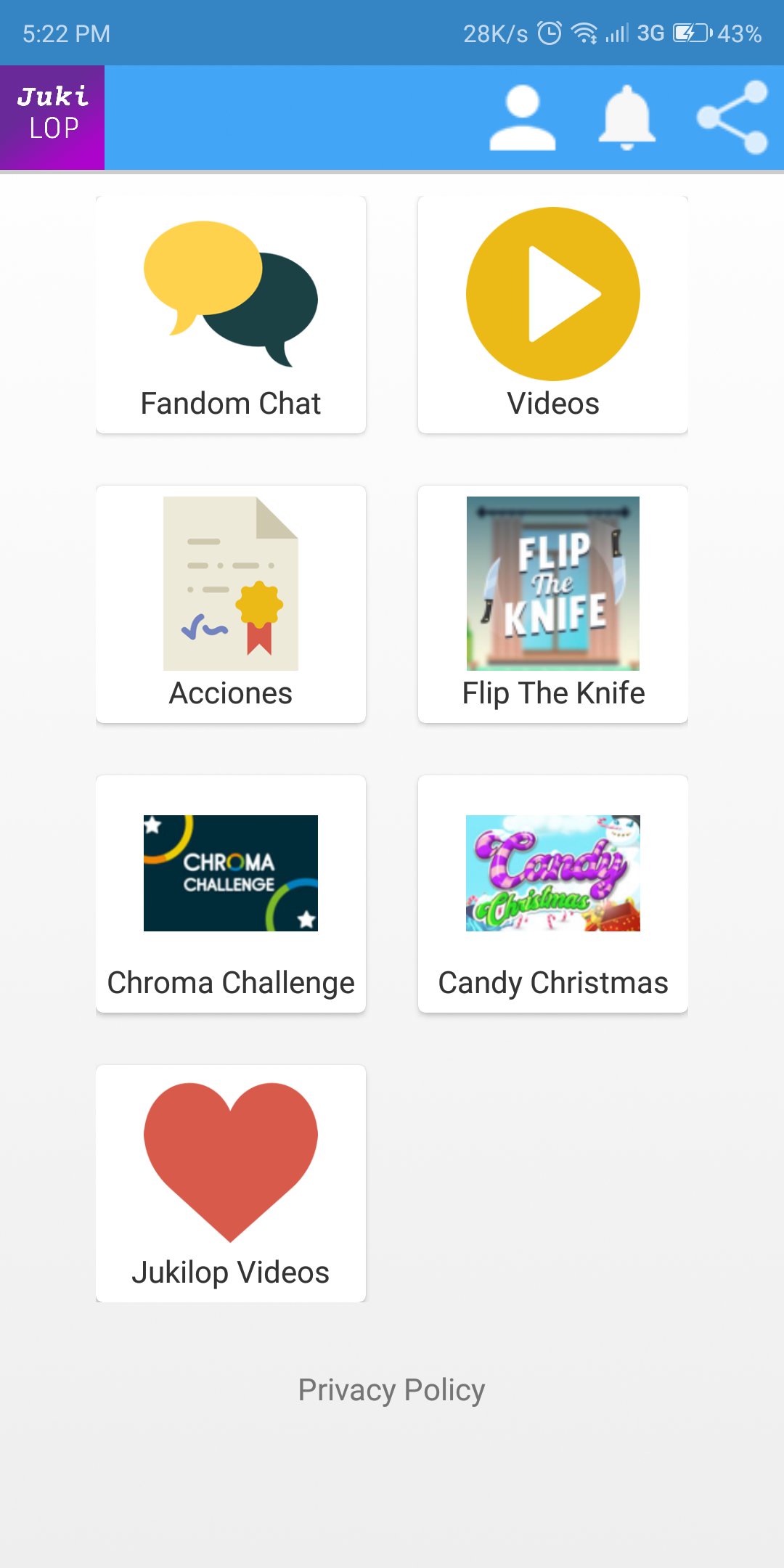Open the Privacy Policy link
The height and width of the screenshot is (1568, 784).
392,1388
